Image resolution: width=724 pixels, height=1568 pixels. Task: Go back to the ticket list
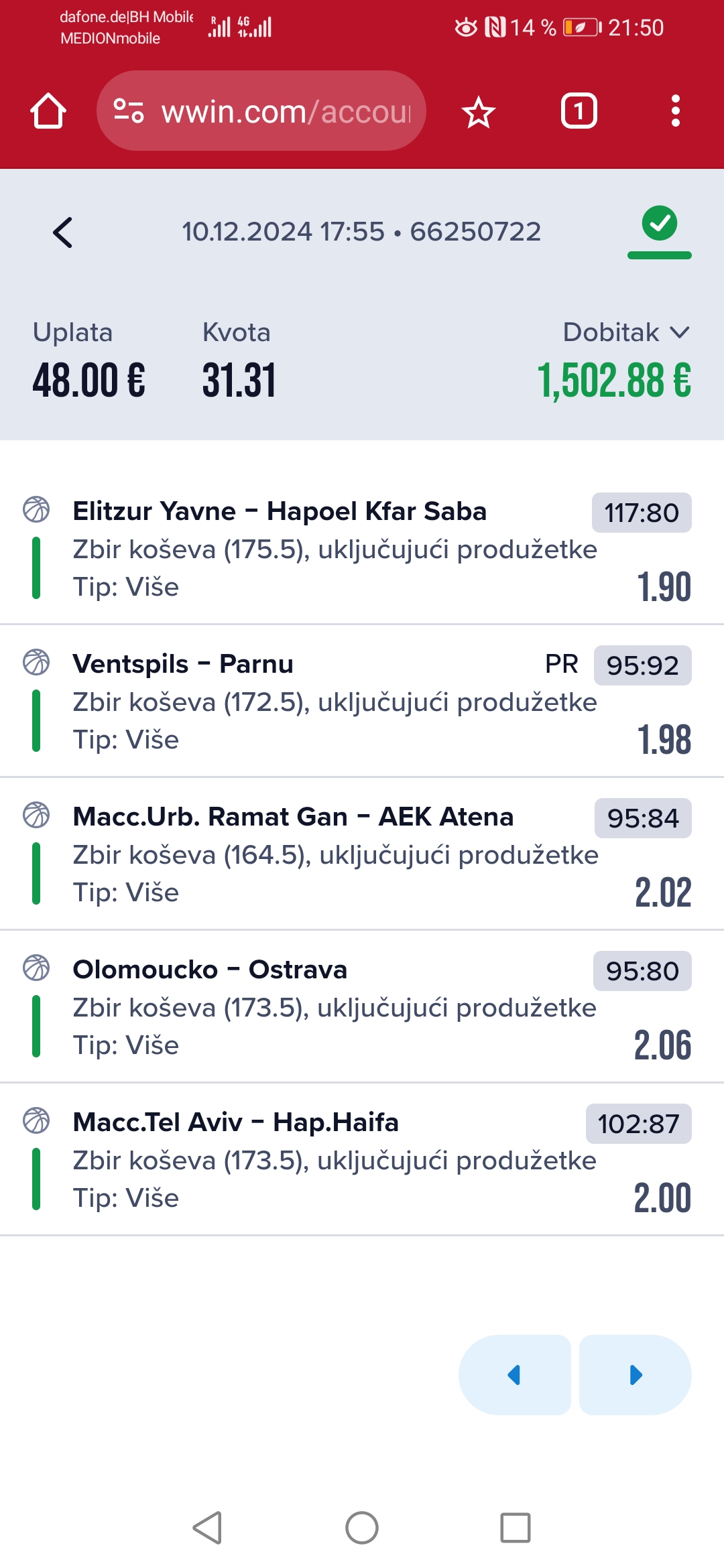click(x=62, y=233)
